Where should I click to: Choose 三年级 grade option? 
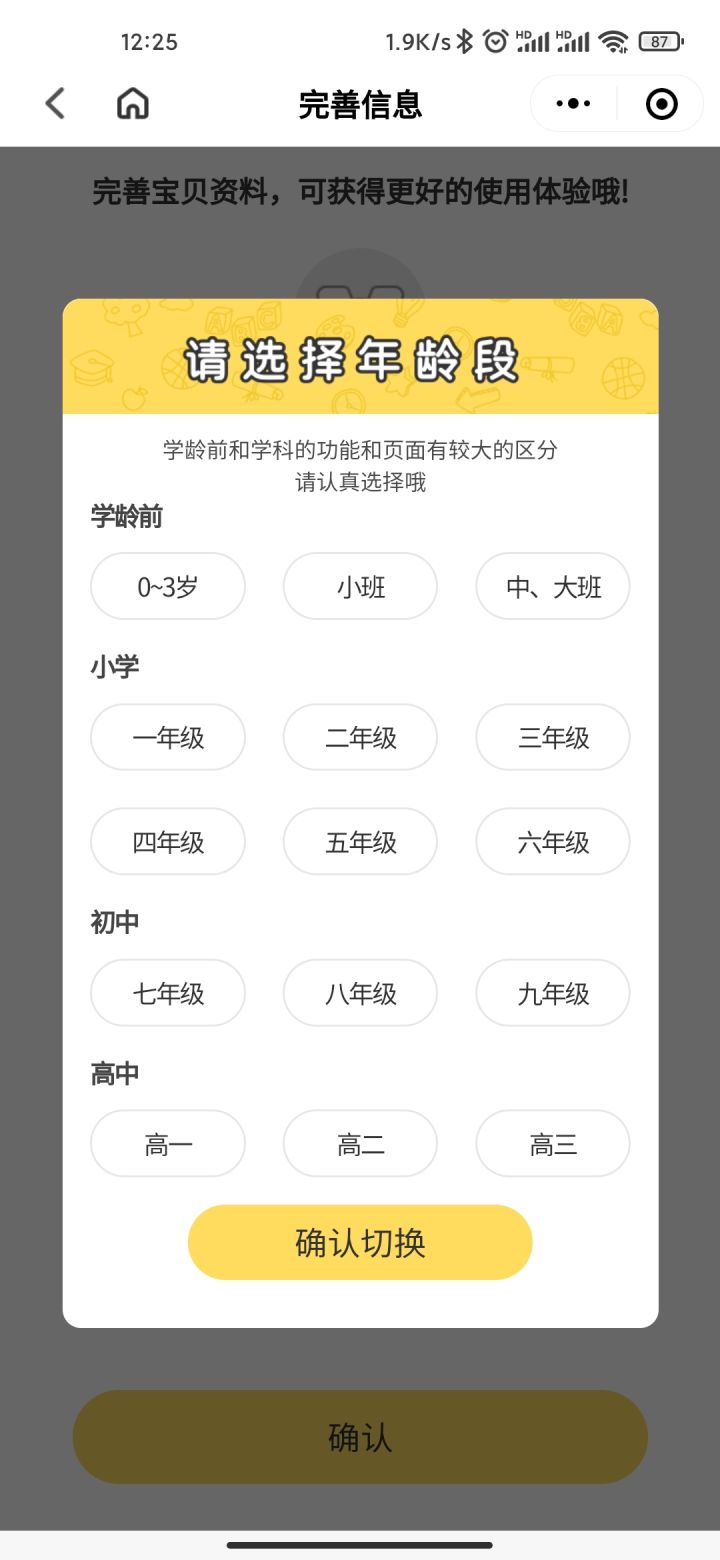552,737
